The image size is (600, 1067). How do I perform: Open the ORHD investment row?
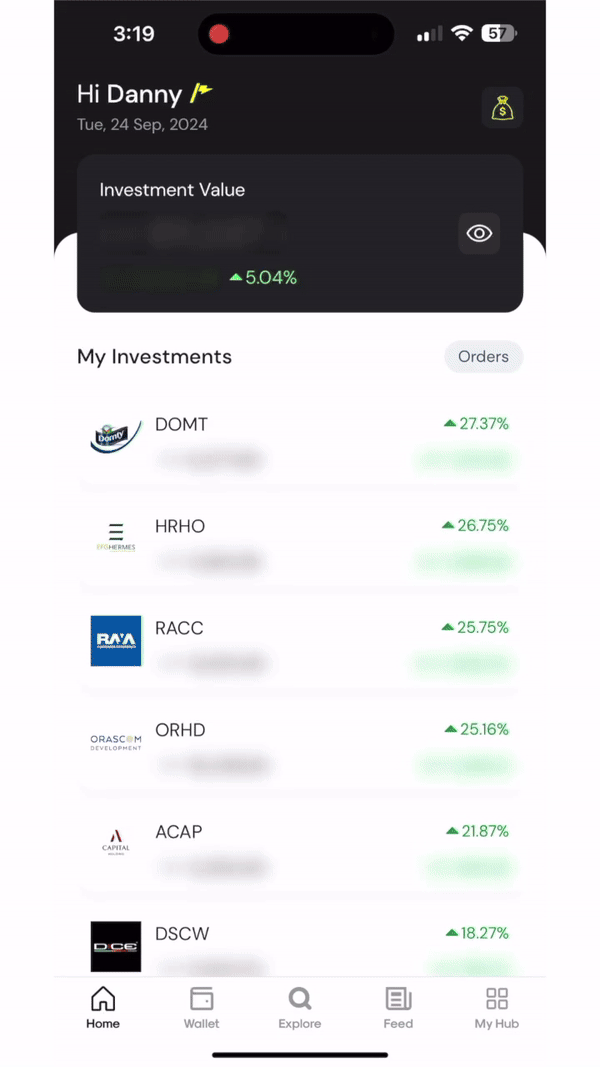click(300, 747)
